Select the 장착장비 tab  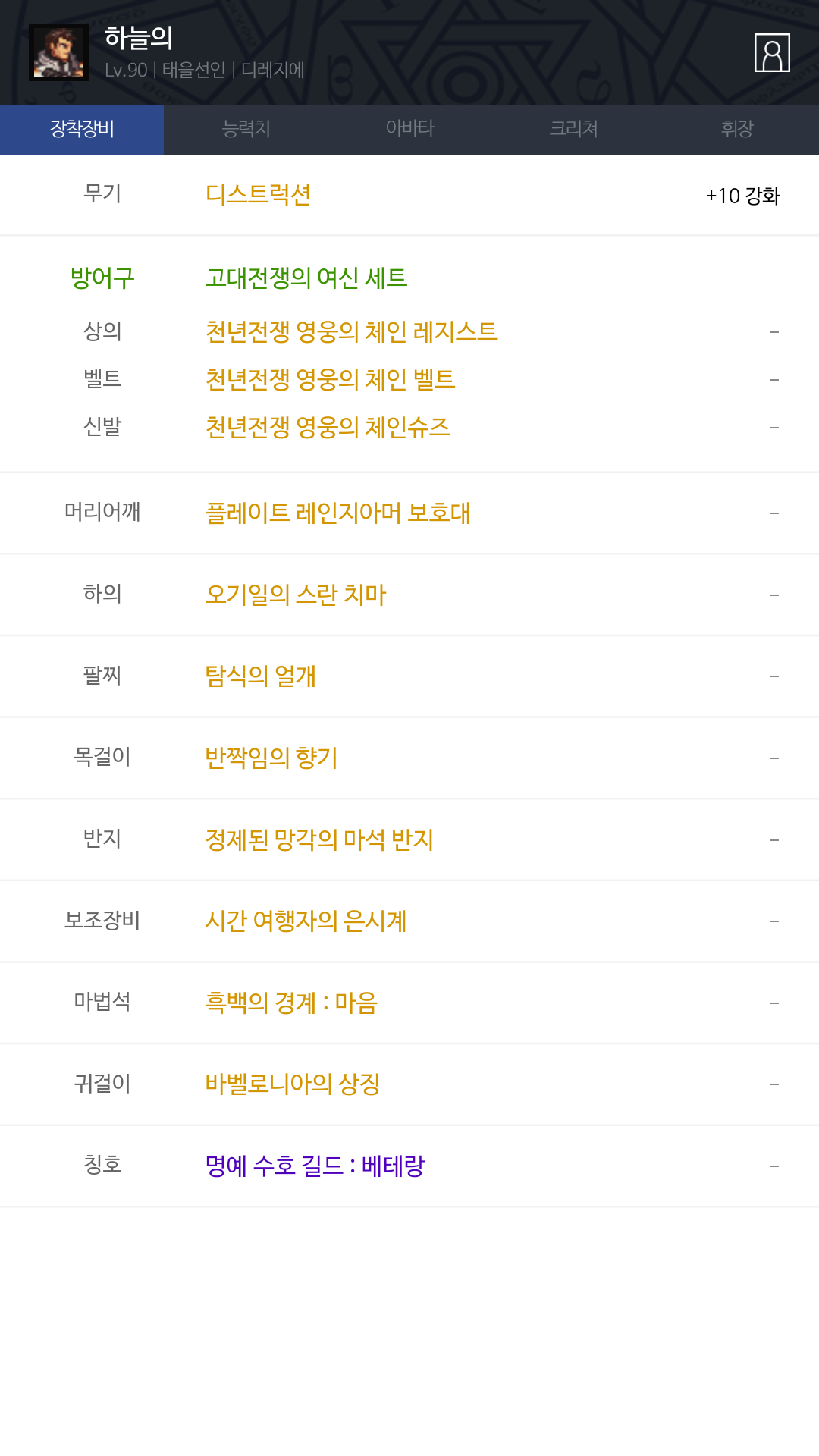(x=82, y=130)
